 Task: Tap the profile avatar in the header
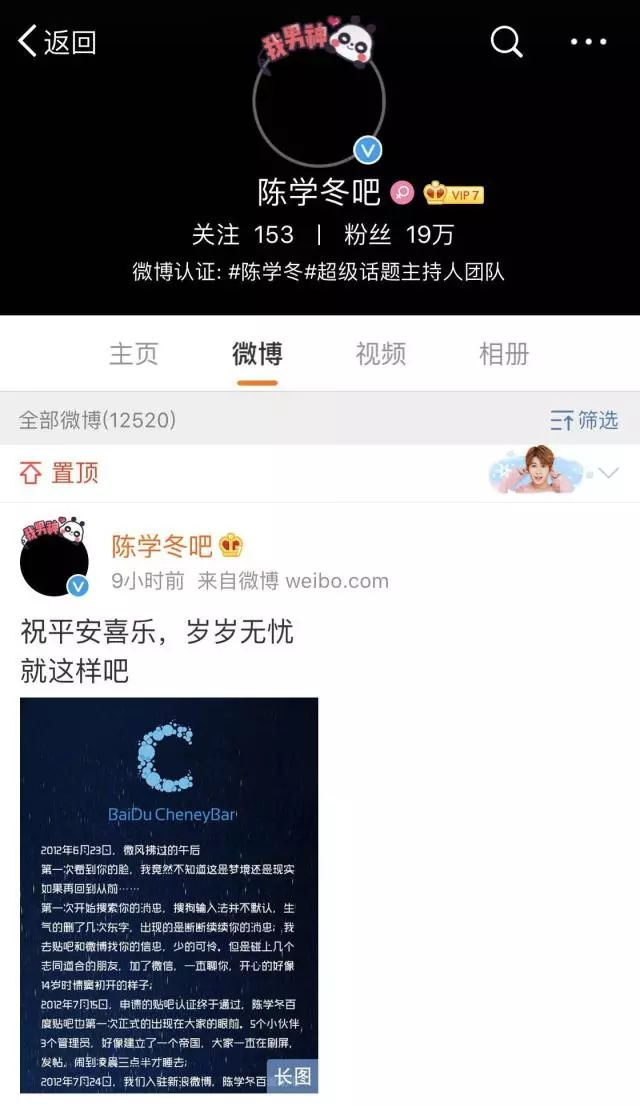(x=319, y=99)
